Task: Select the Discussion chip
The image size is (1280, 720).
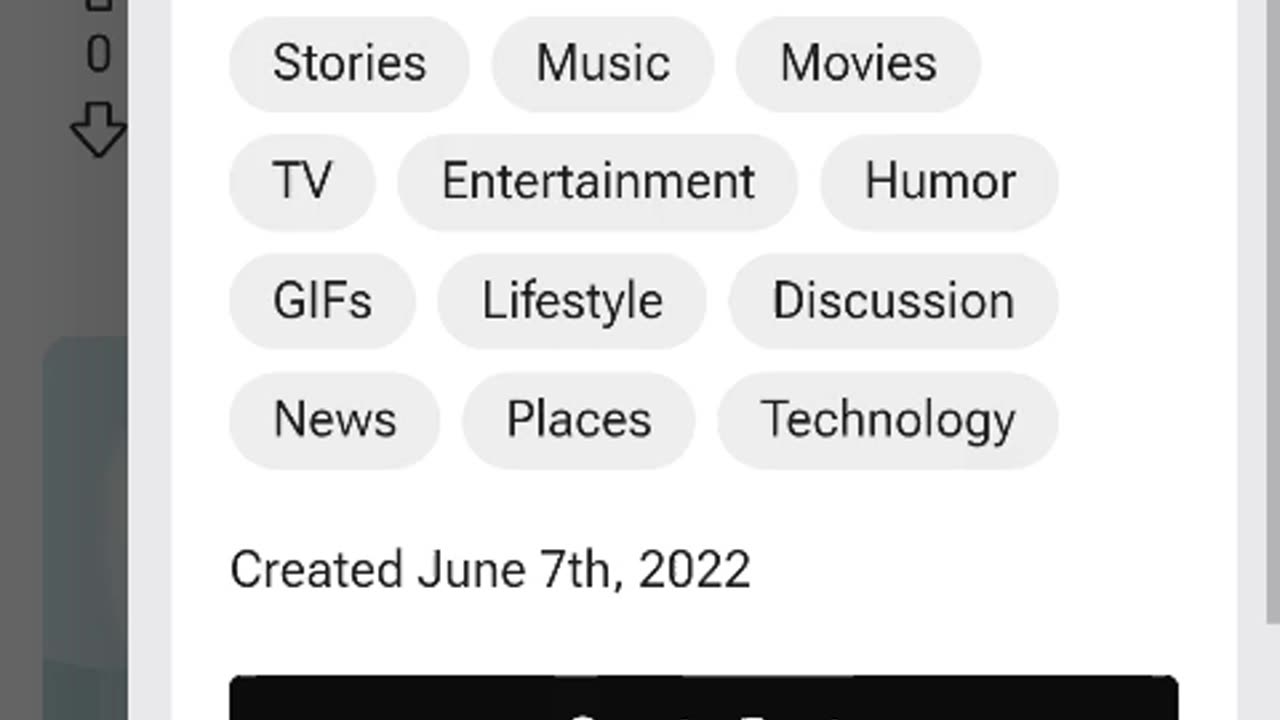Action: tap(893, 301)
